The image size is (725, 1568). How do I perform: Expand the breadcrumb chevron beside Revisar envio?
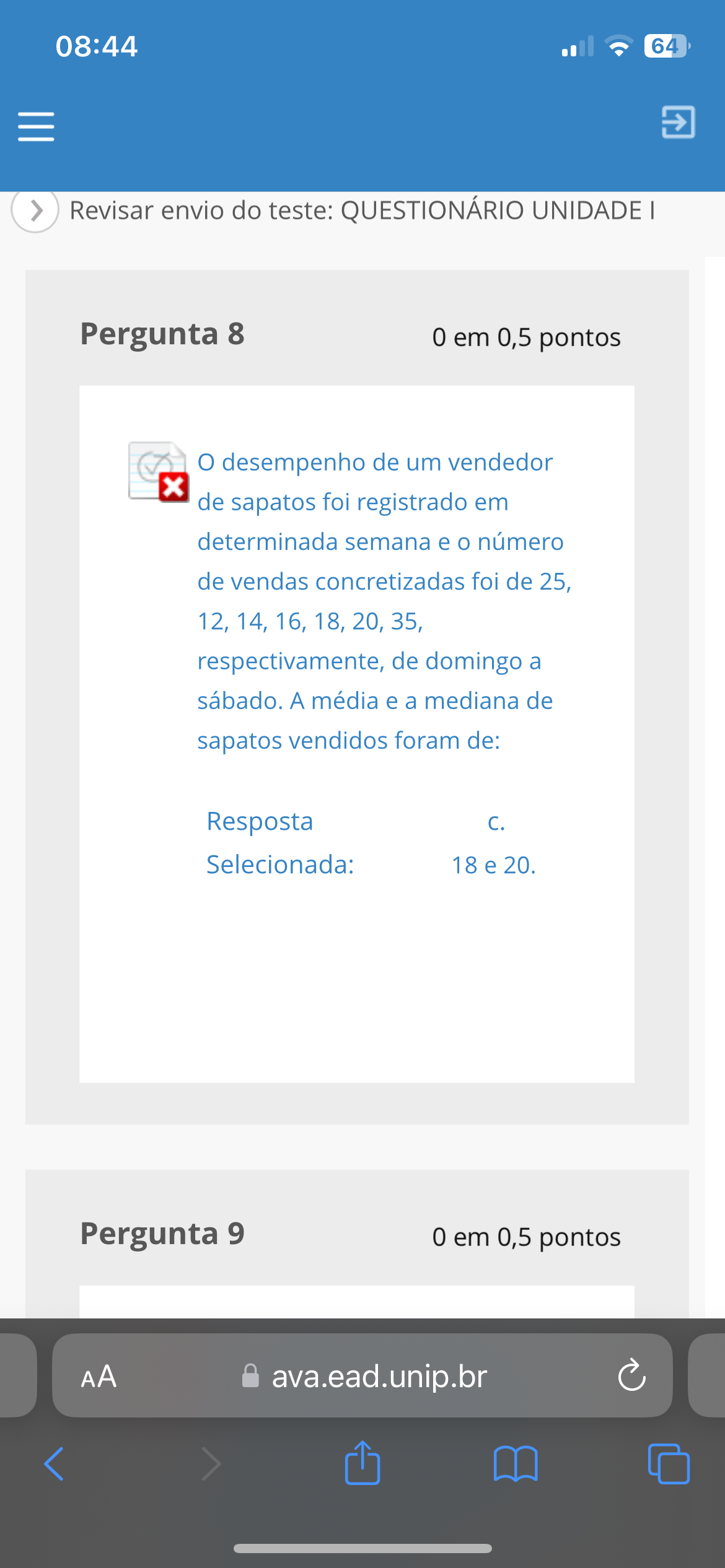36,211
